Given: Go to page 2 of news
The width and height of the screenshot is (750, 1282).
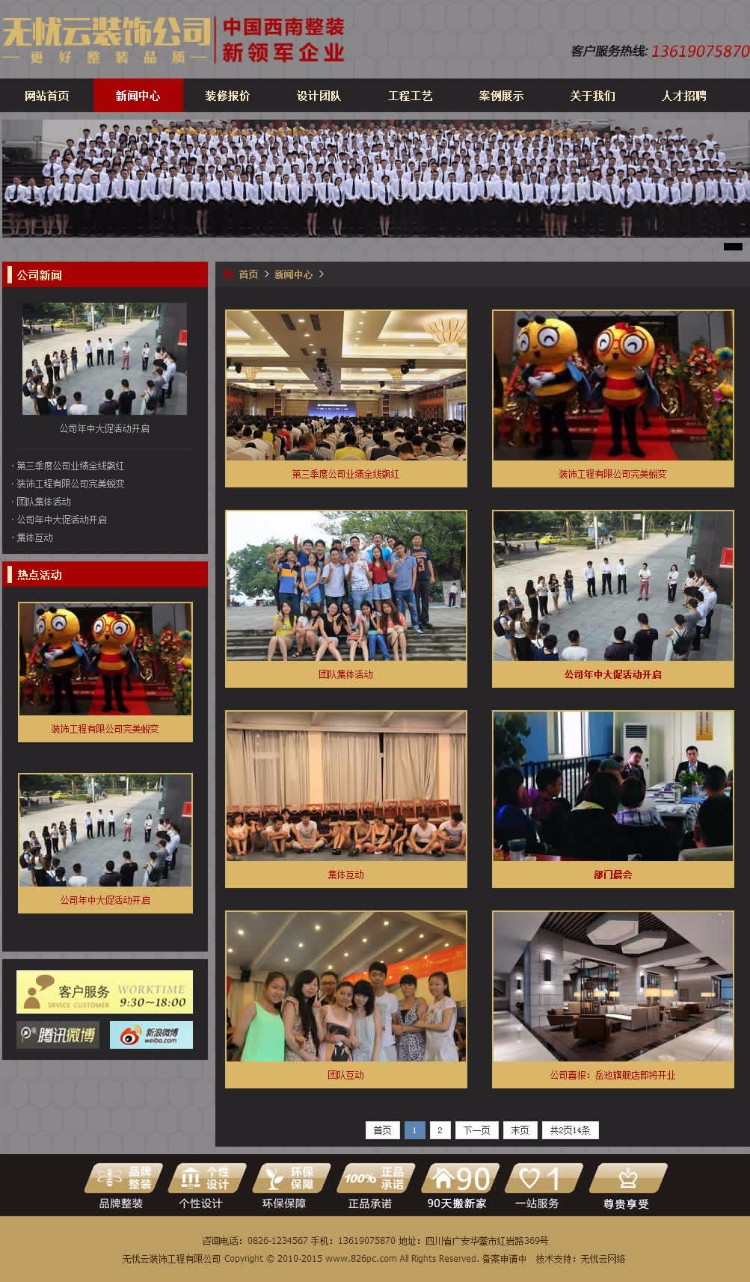Looking at the screenshot, I should tap(440, 1130).
